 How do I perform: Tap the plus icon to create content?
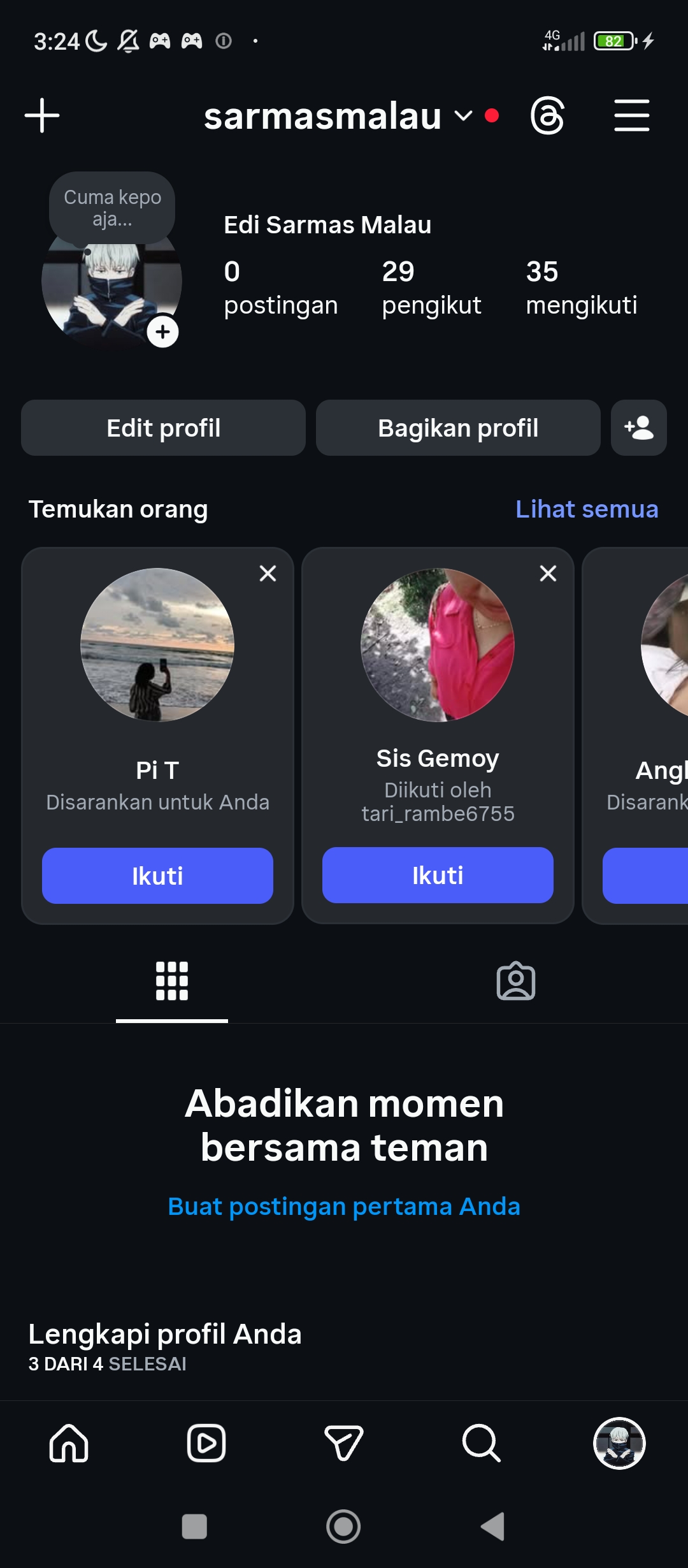tap(42, 115)
